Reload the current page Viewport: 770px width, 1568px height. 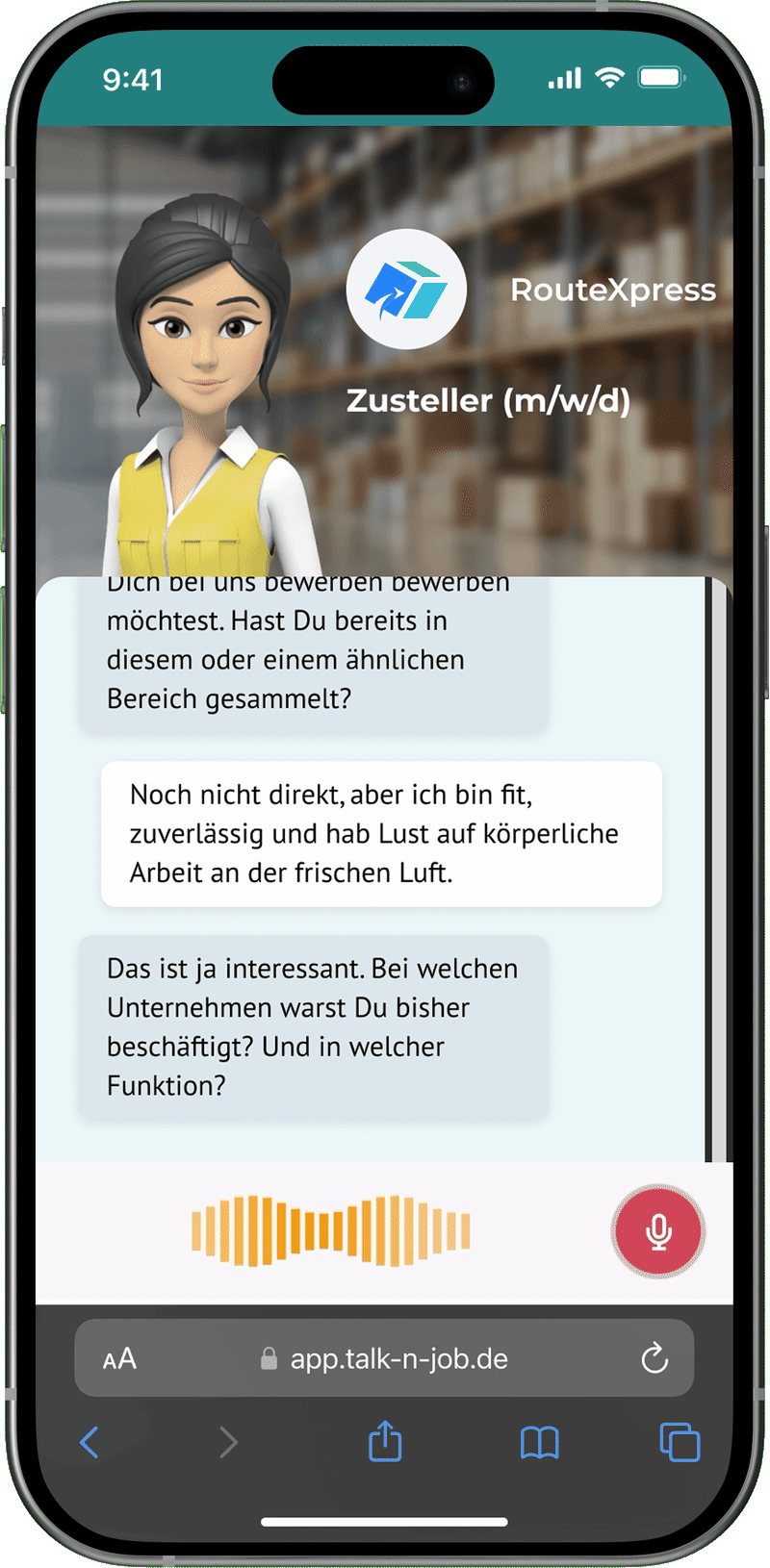click(654, 1358)
